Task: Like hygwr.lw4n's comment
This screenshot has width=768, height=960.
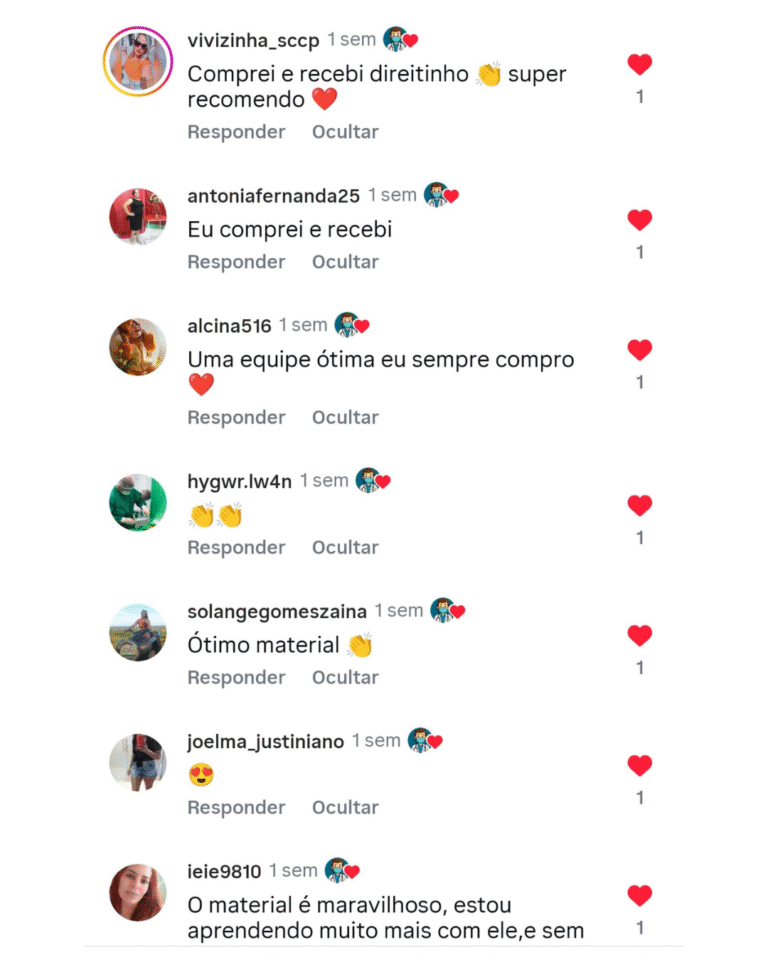Action: [x=640, y=505]
